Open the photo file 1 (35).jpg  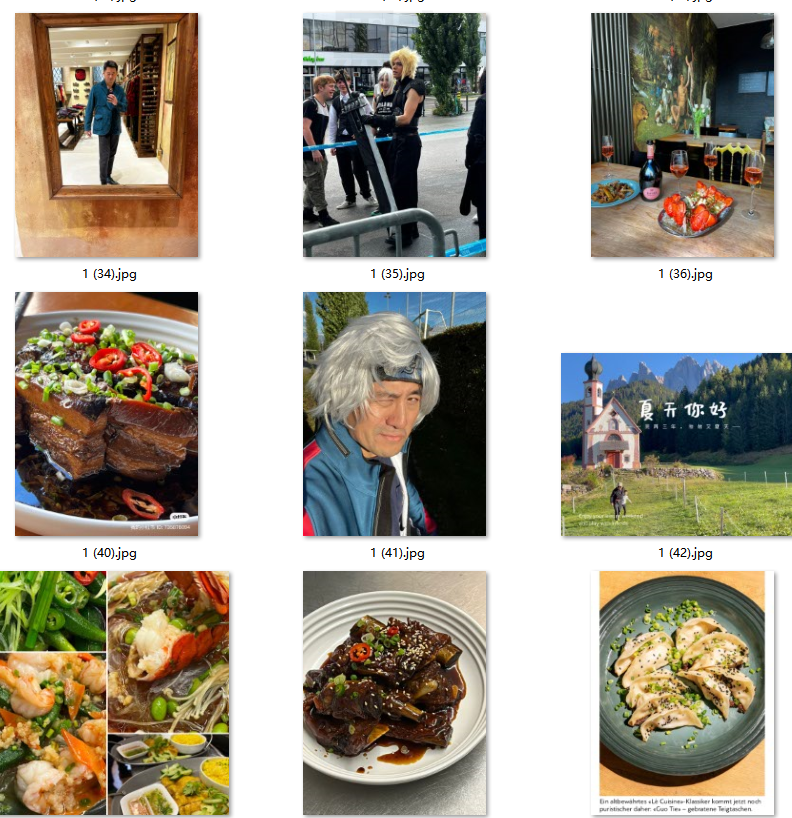pyautogui.click(x=394, y=135)
